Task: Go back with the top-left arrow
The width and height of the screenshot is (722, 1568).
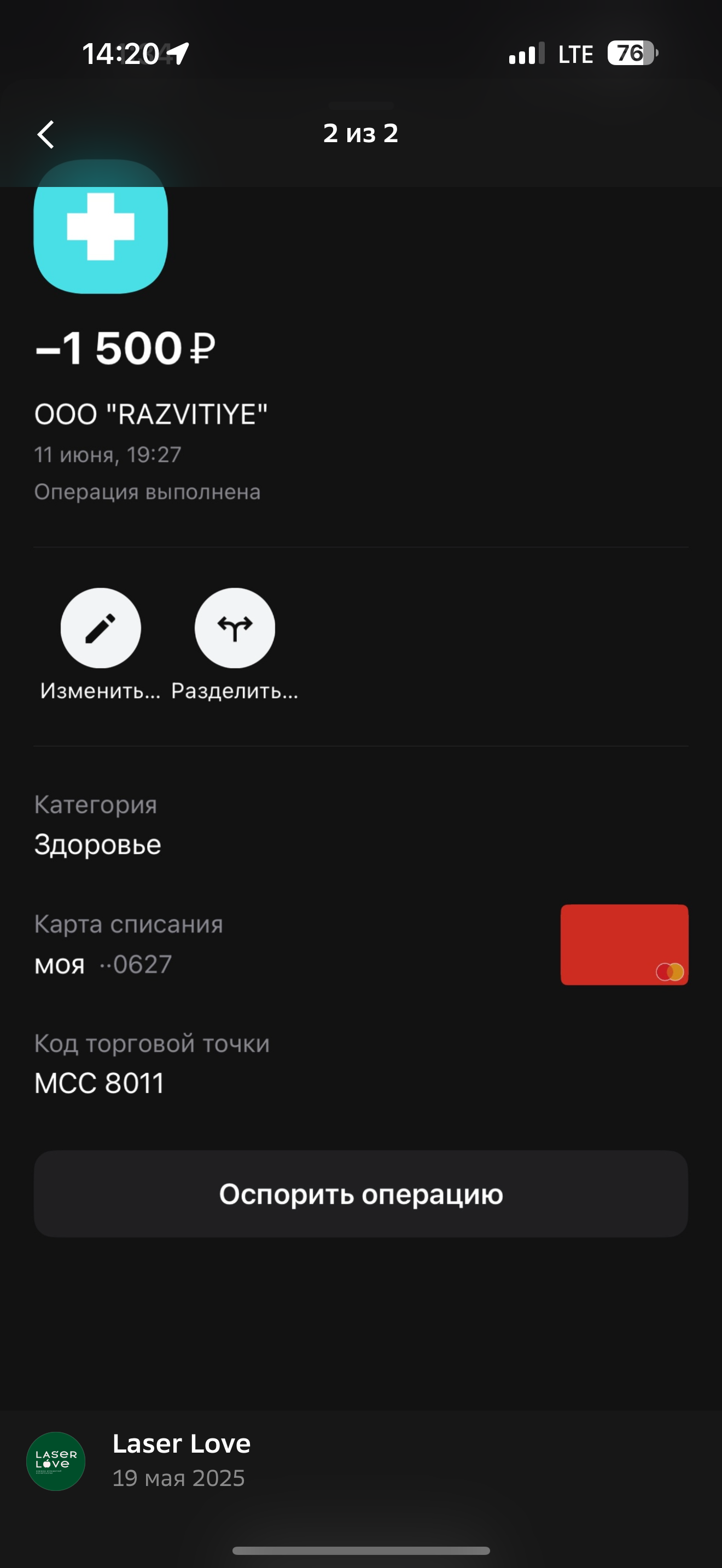Action: [x=46, y=134]
